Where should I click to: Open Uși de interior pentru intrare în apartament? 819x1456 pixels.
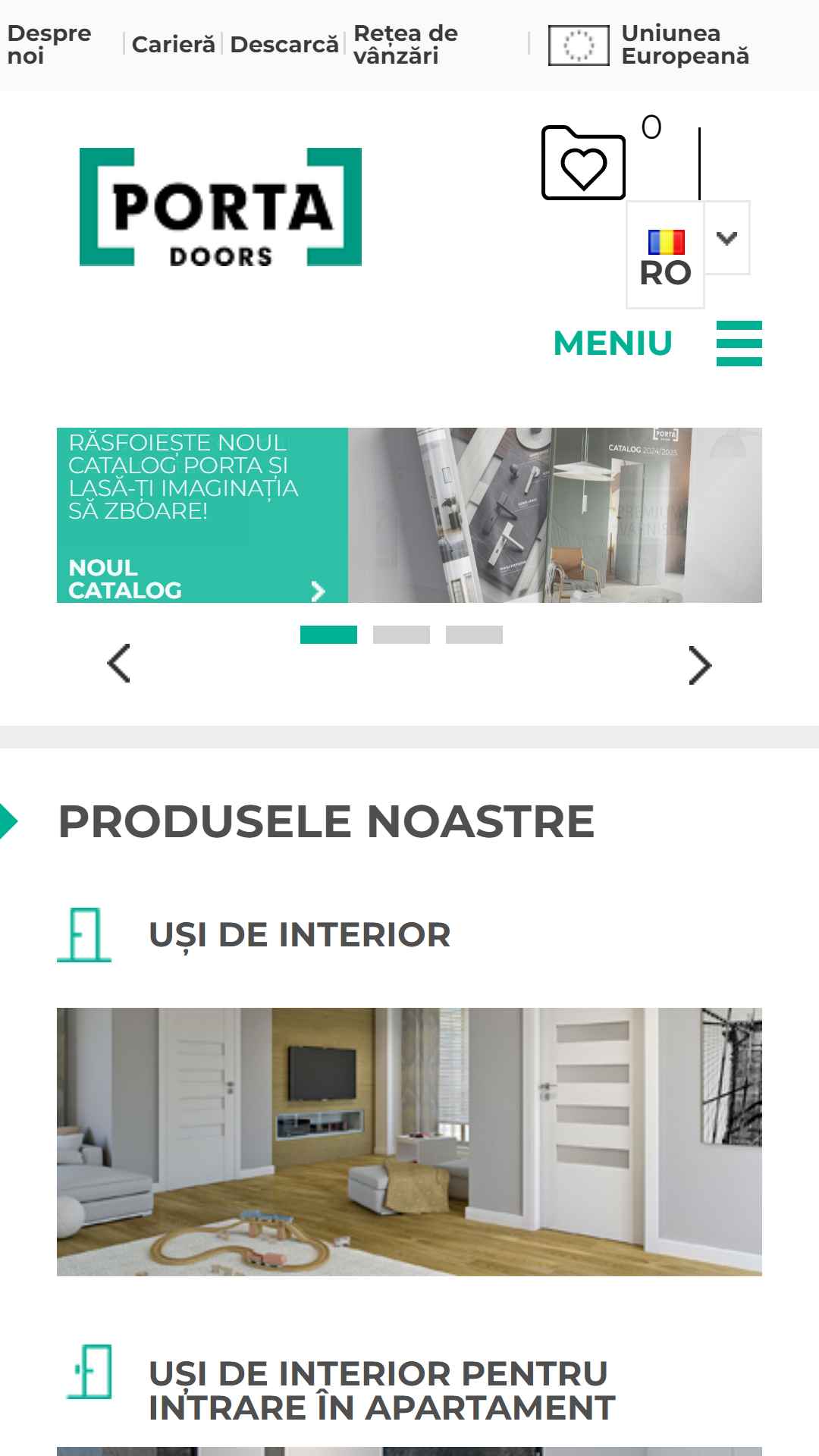click(x=381, y=1391)
